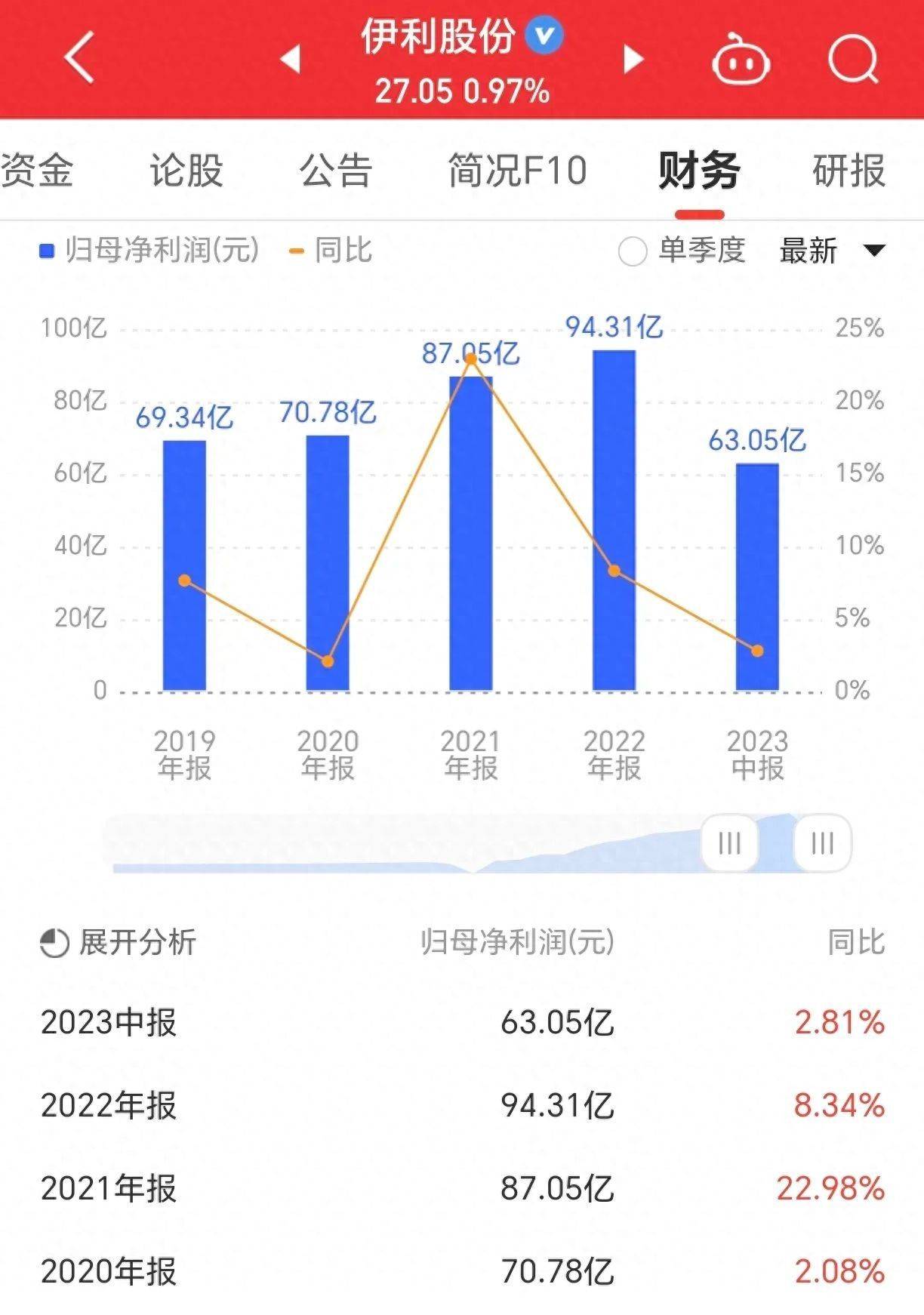Tap the 展开分析 expander
This screenshot has width=924, height=1315.
119,942
